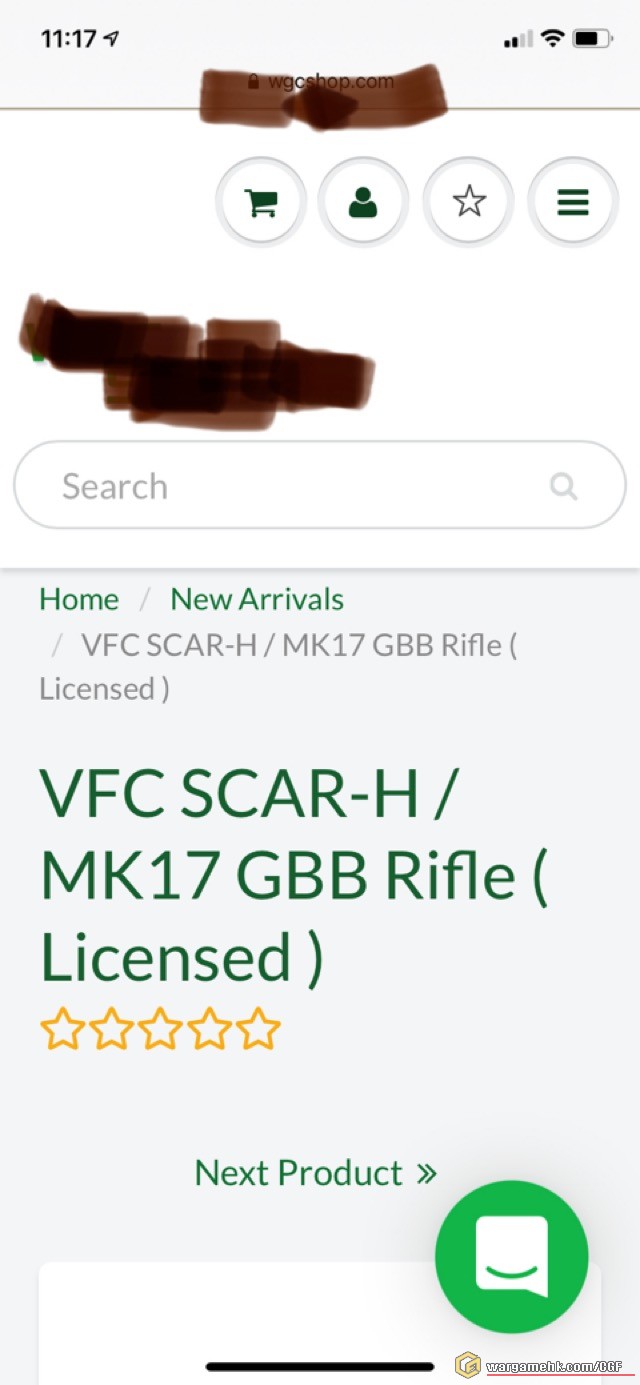Tap the URL address bar
The width and height of the screenshot is (640, 1385).
320,82
